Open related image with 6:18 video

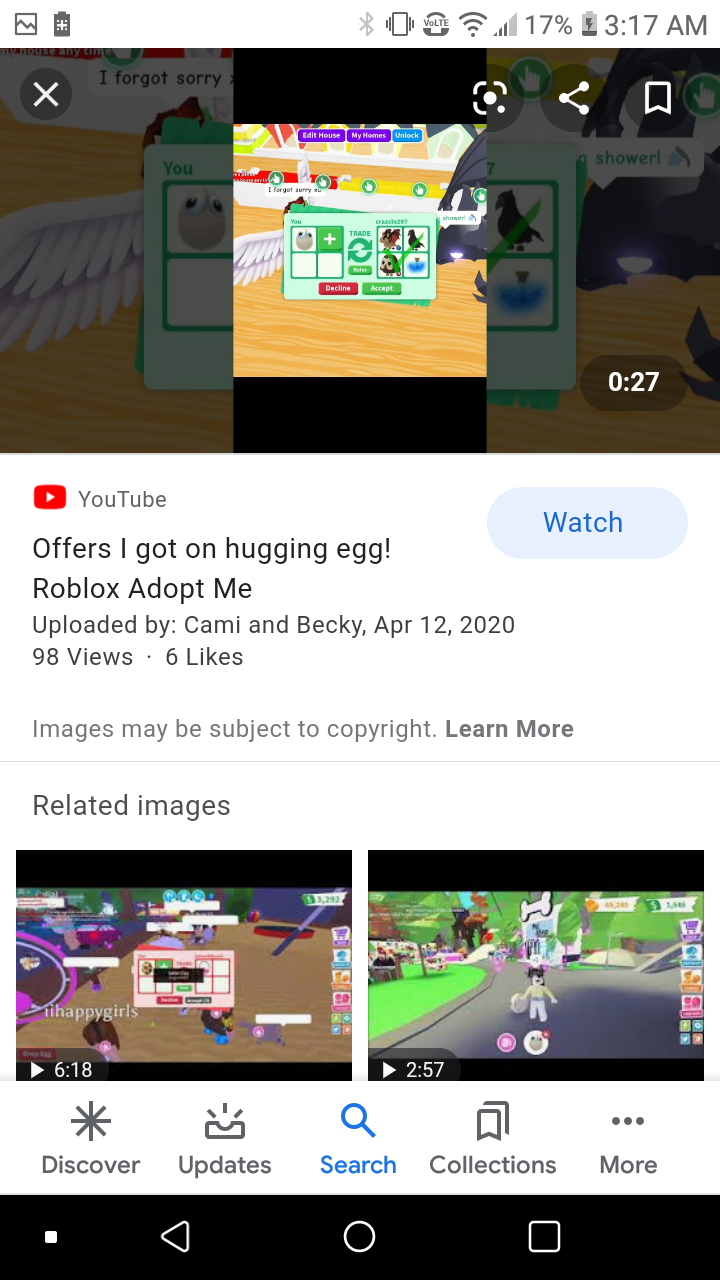coord(184,964)
